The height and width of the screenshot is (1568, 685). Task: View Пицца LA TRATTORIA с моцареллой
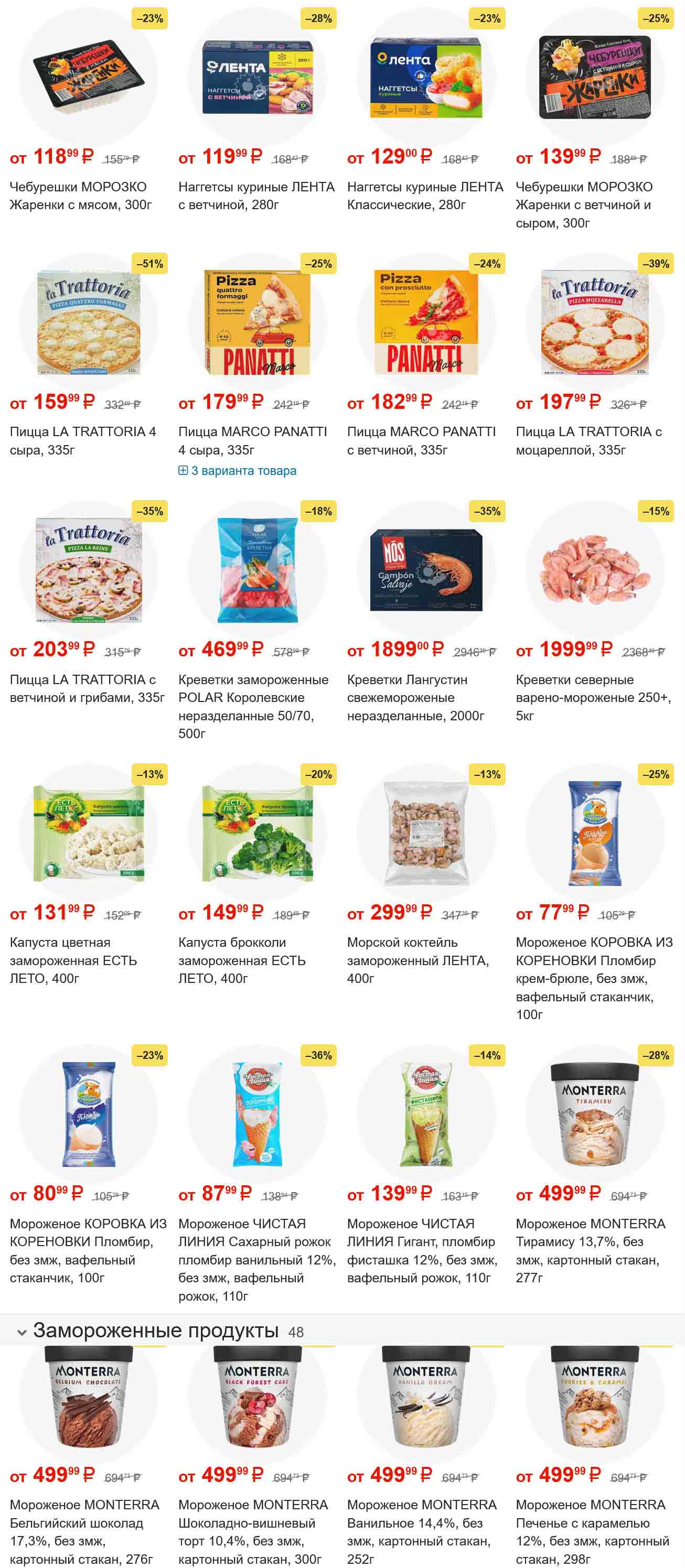tap(589, 441)
